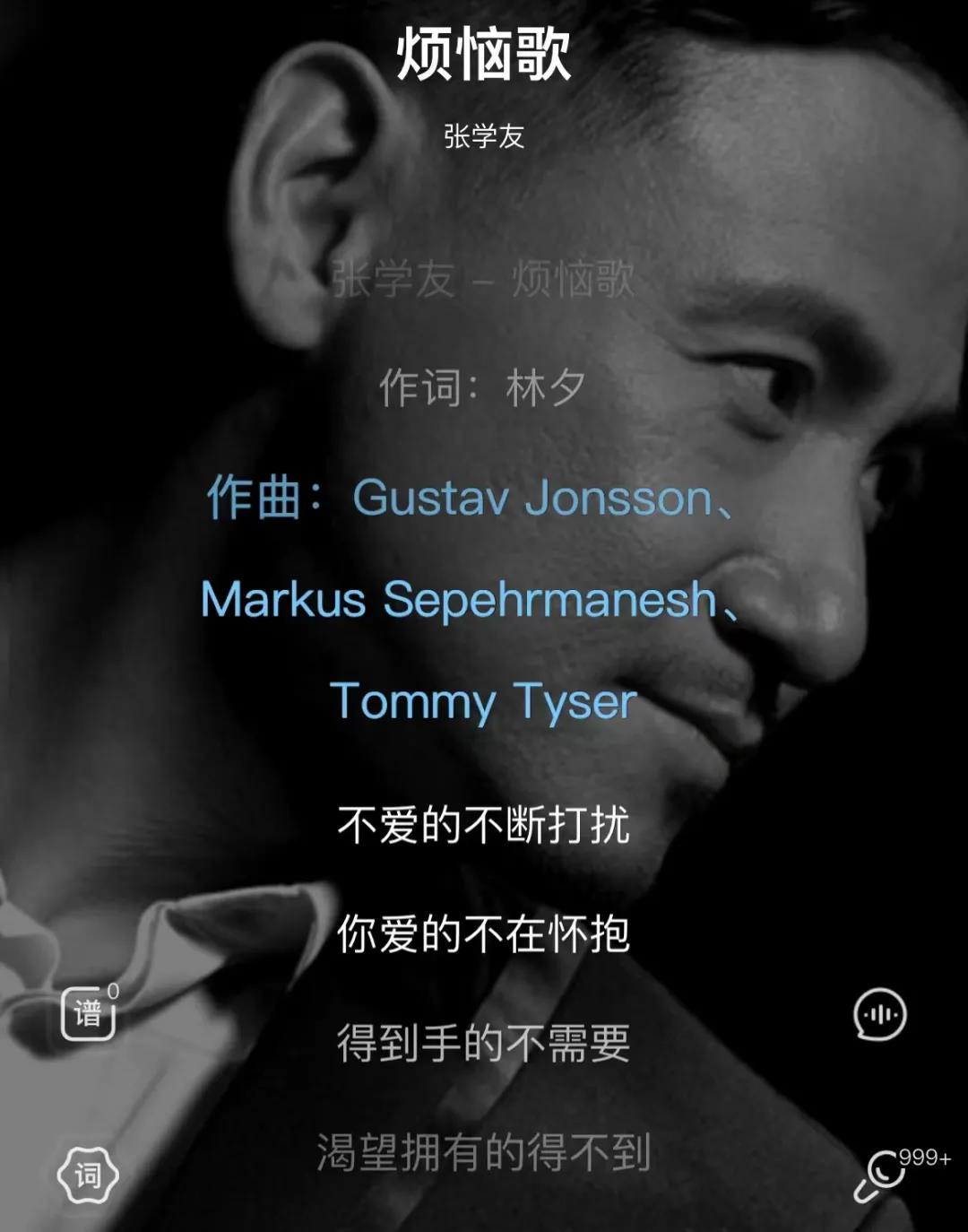Tap the lyrics (词) settings icon
This screenshot has width=968, height=1232.
88,1175
